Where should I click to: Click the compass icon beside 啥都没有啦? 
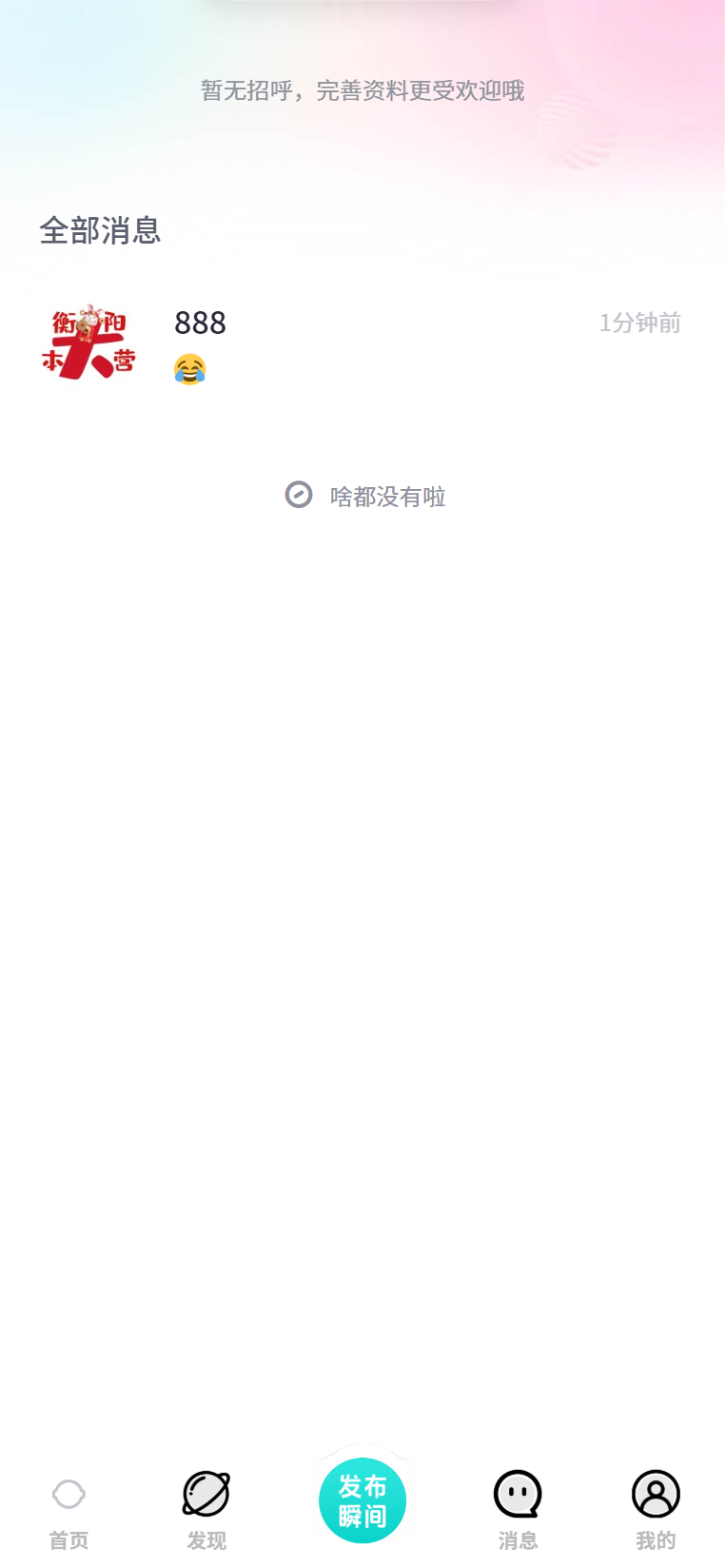click(x=299, y=495)
